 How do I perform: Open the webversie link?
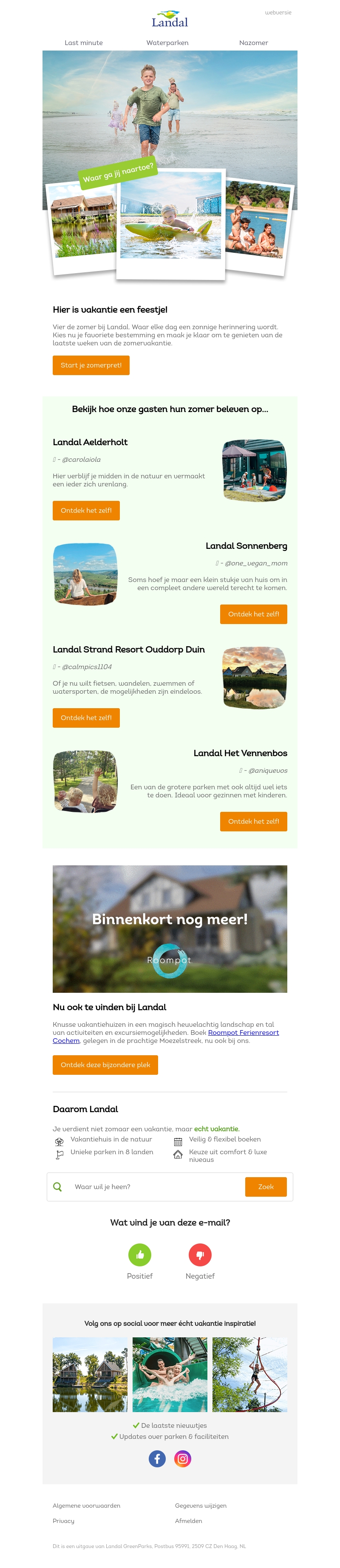point(278,13)
